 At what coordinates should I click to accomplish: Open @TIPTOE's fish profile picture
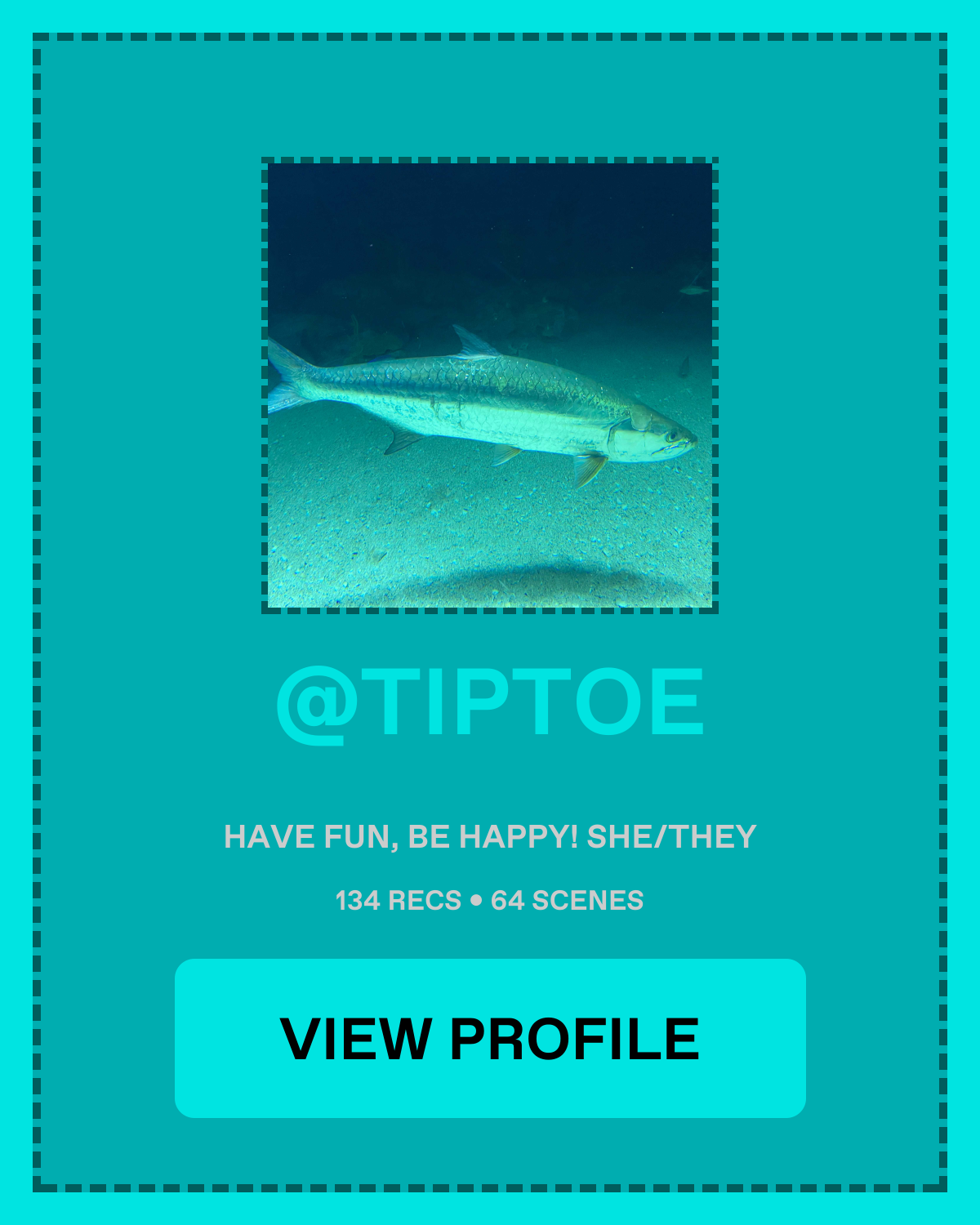490,385
